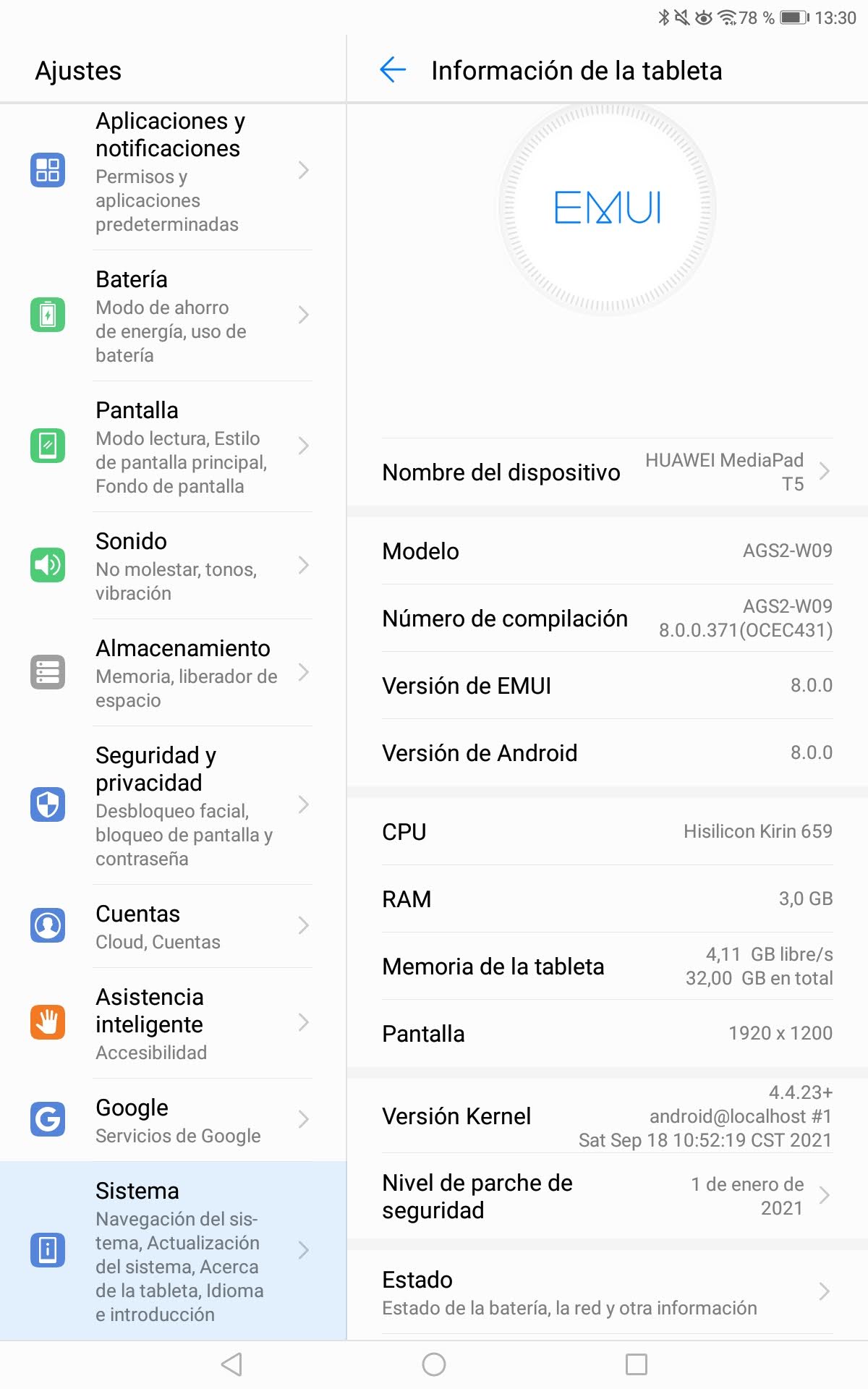Viewport: 868px width, 1389px height.
Task: Tap Número de compilación row
Action: point(608,618)
